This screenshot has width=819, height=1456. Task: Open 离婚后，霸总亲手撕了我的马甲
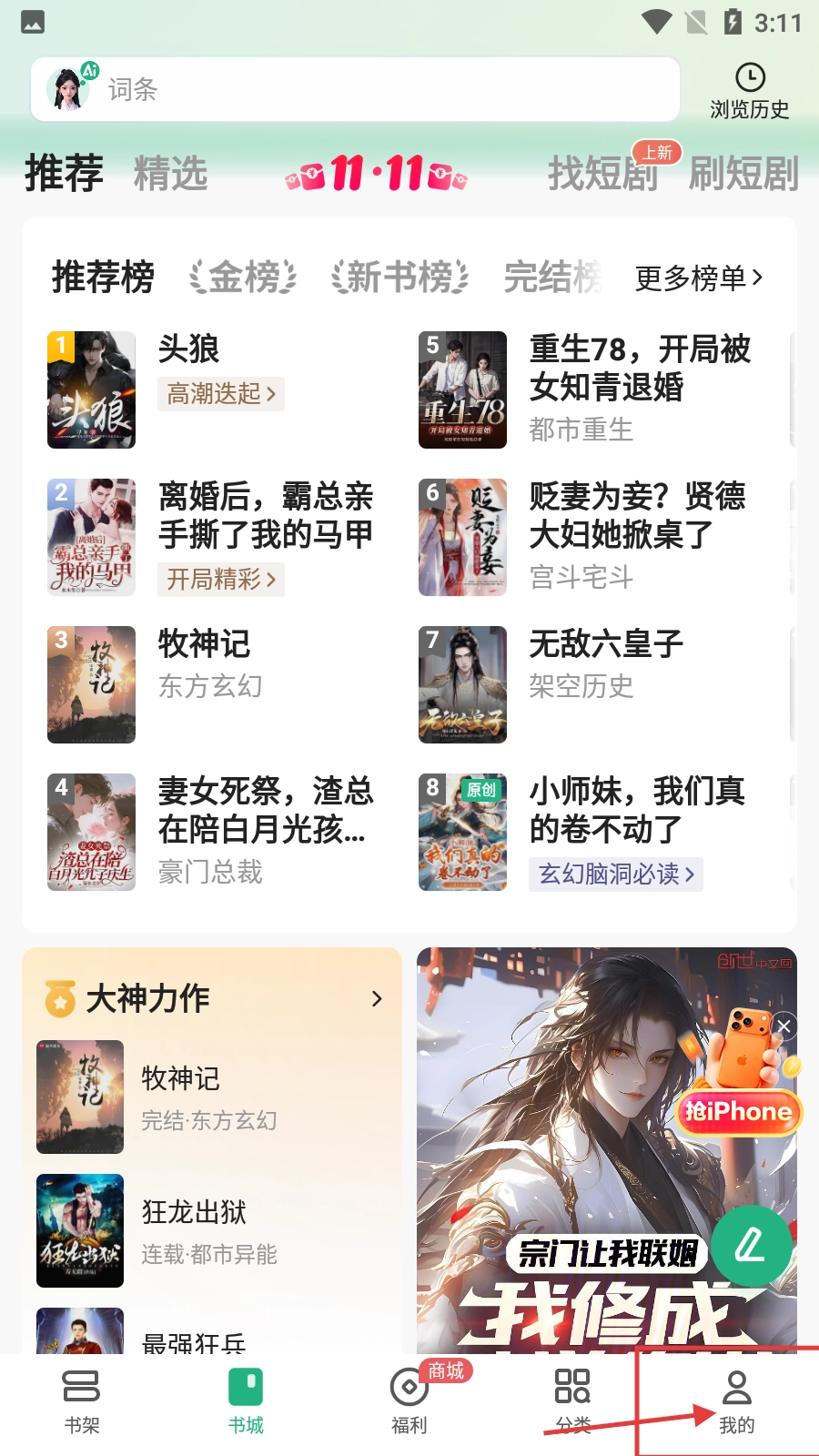pos(265,515)
